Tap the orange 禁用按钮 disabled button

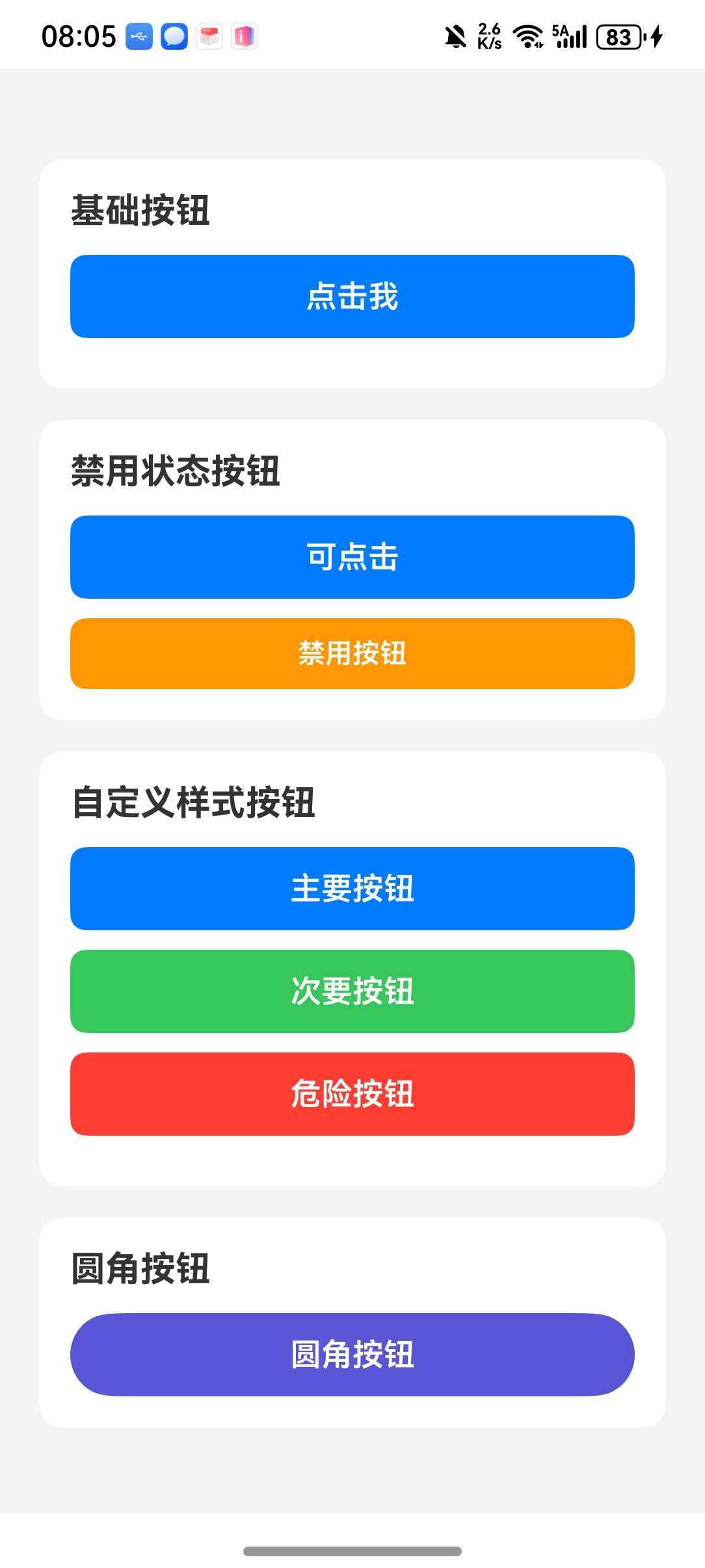(352, 654)
